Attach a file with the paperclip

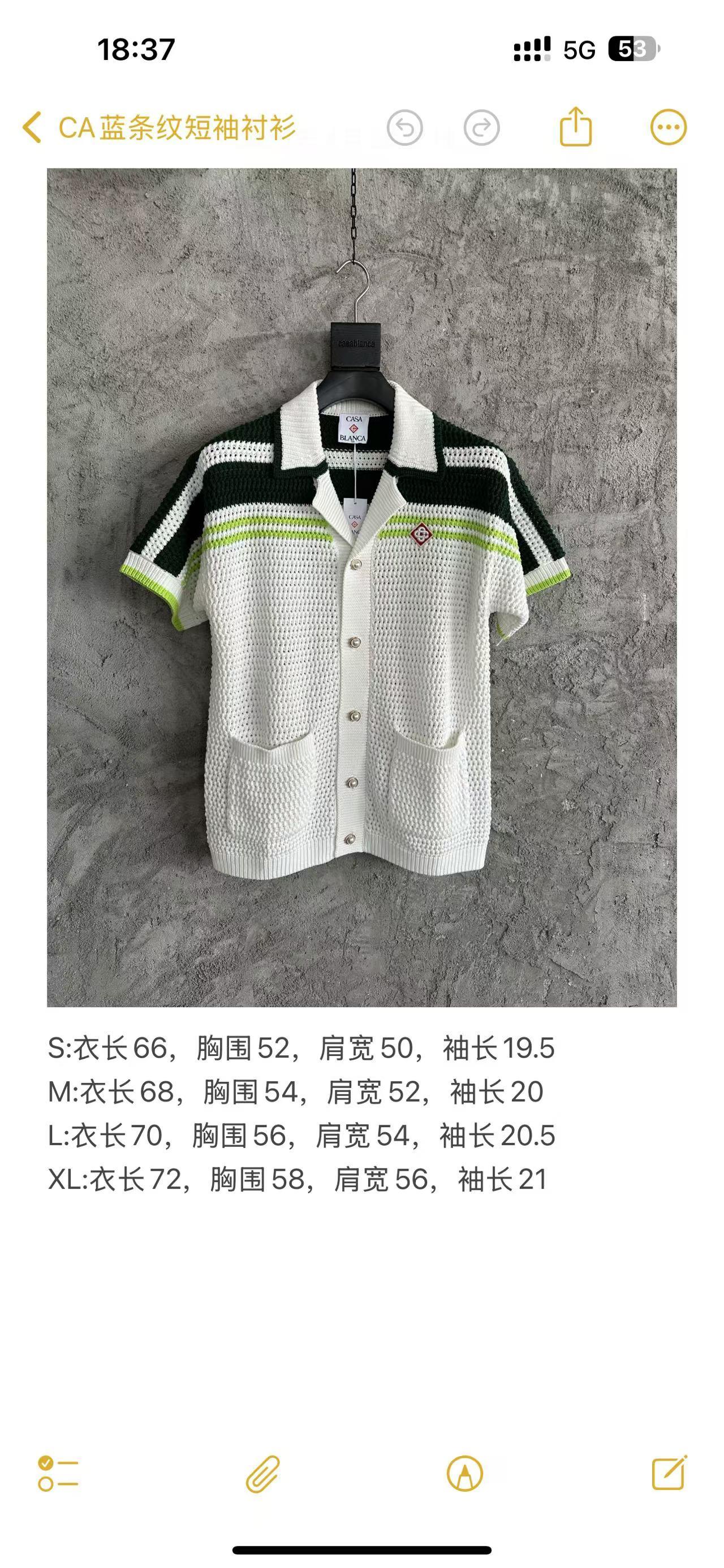pyautogui.click(x=262, y=1474)
